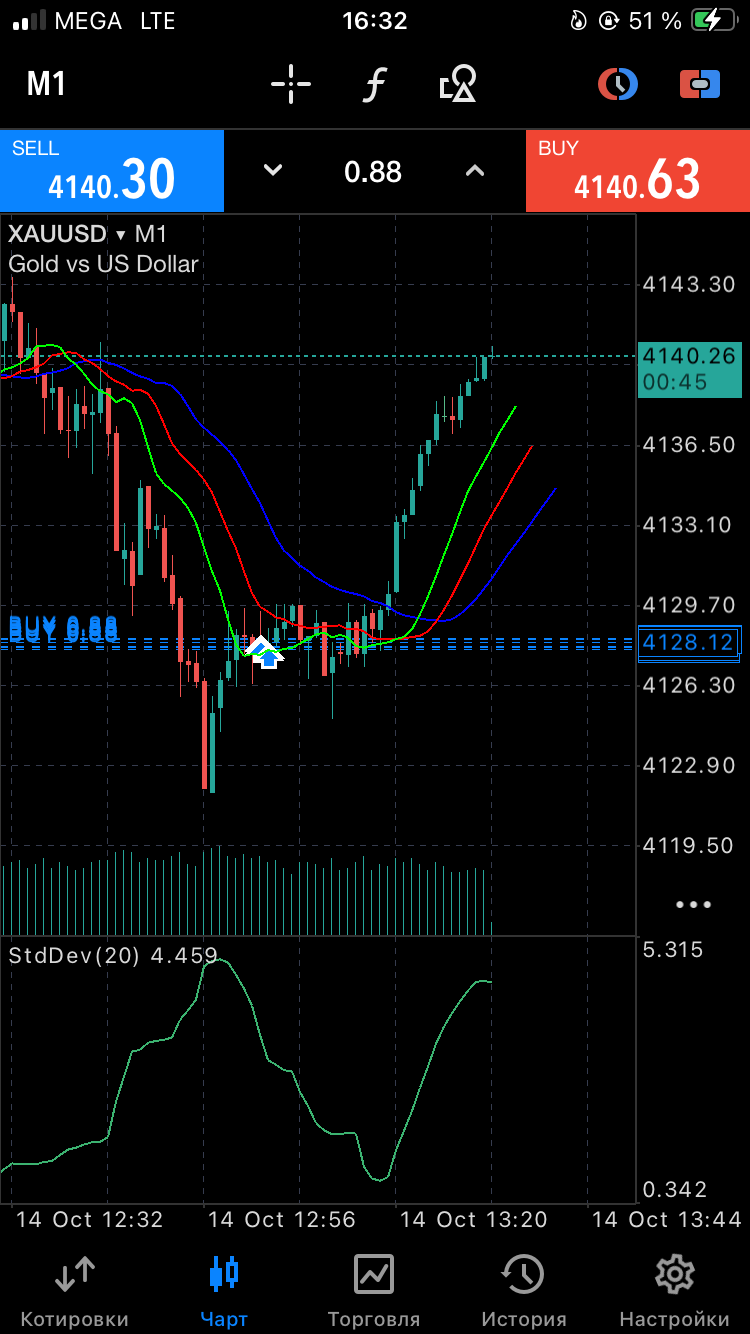Select the Чарт tab

pos(224,1290)
